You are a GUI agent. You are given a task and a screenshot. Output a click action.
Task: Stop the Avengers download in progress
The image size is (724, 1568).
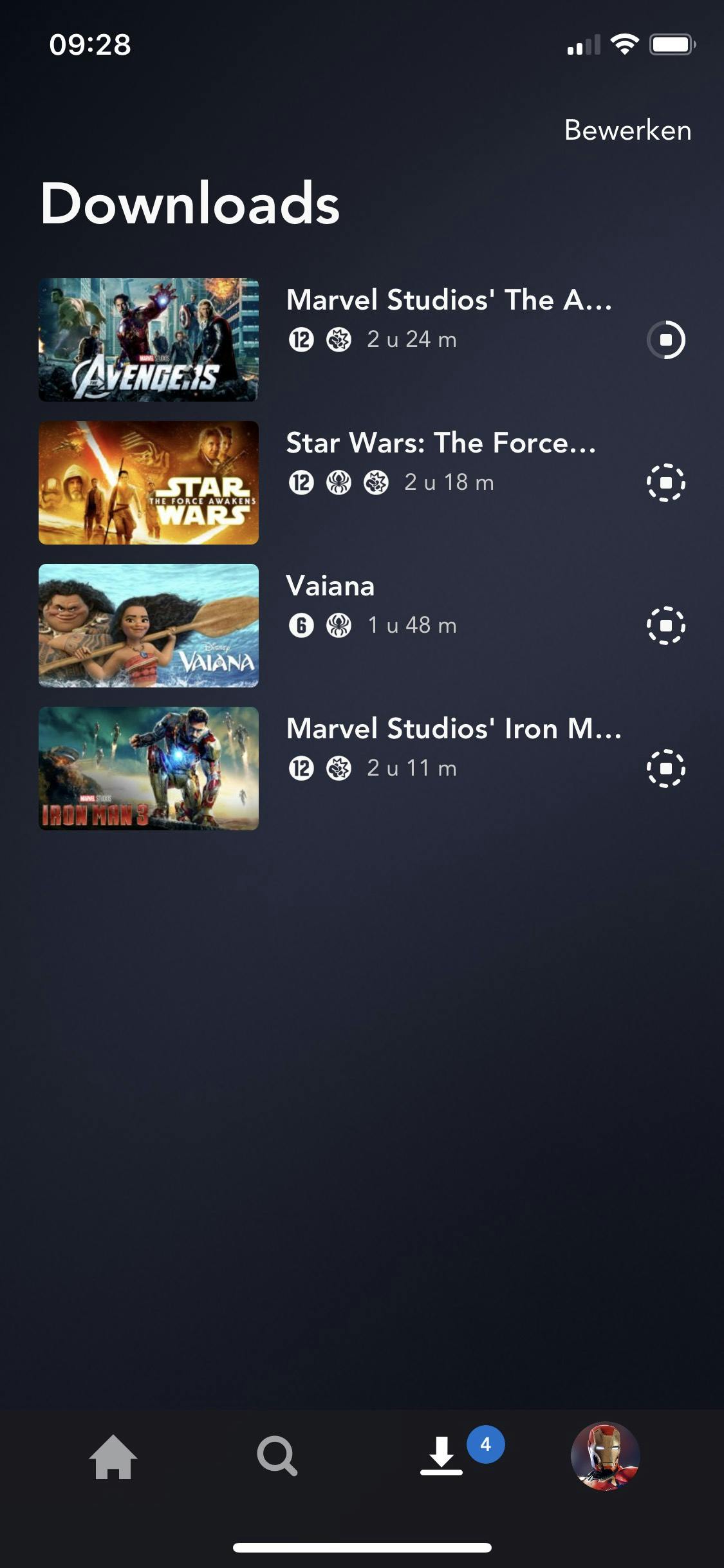[x=665, y=339]
